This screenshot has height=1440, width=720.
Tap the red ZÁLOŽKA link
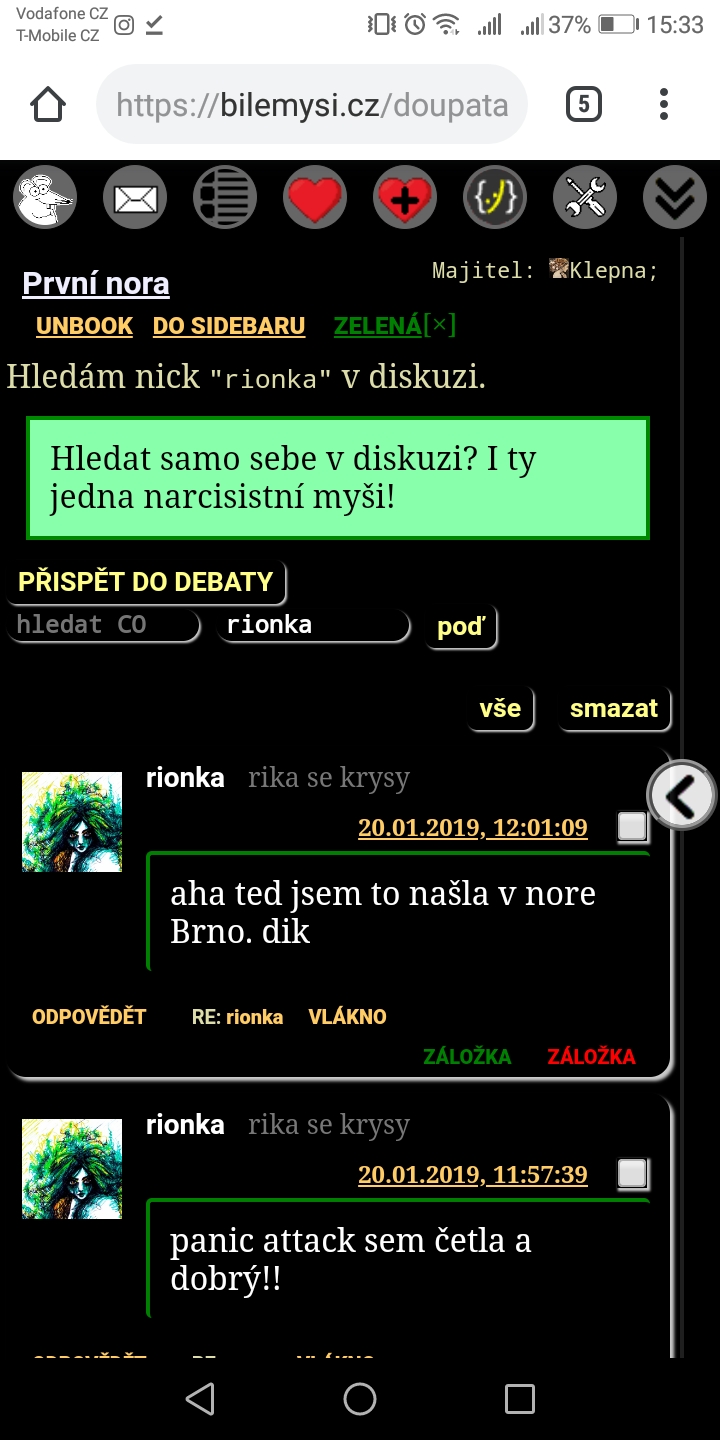pos(591,1056)
